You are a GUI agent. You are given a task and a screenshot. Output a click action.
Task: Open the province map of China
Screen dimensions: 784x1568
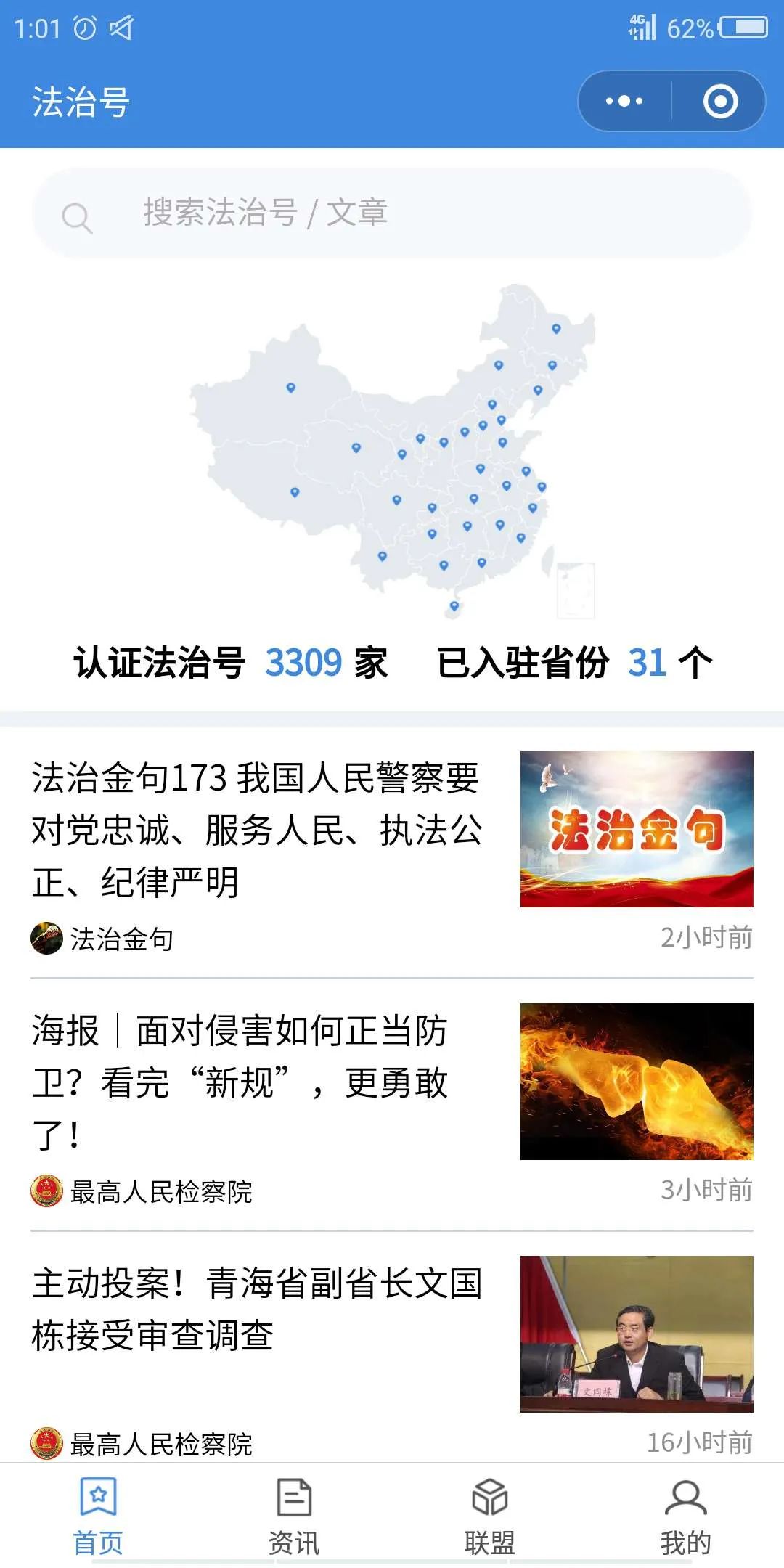[x=393, y=451]
